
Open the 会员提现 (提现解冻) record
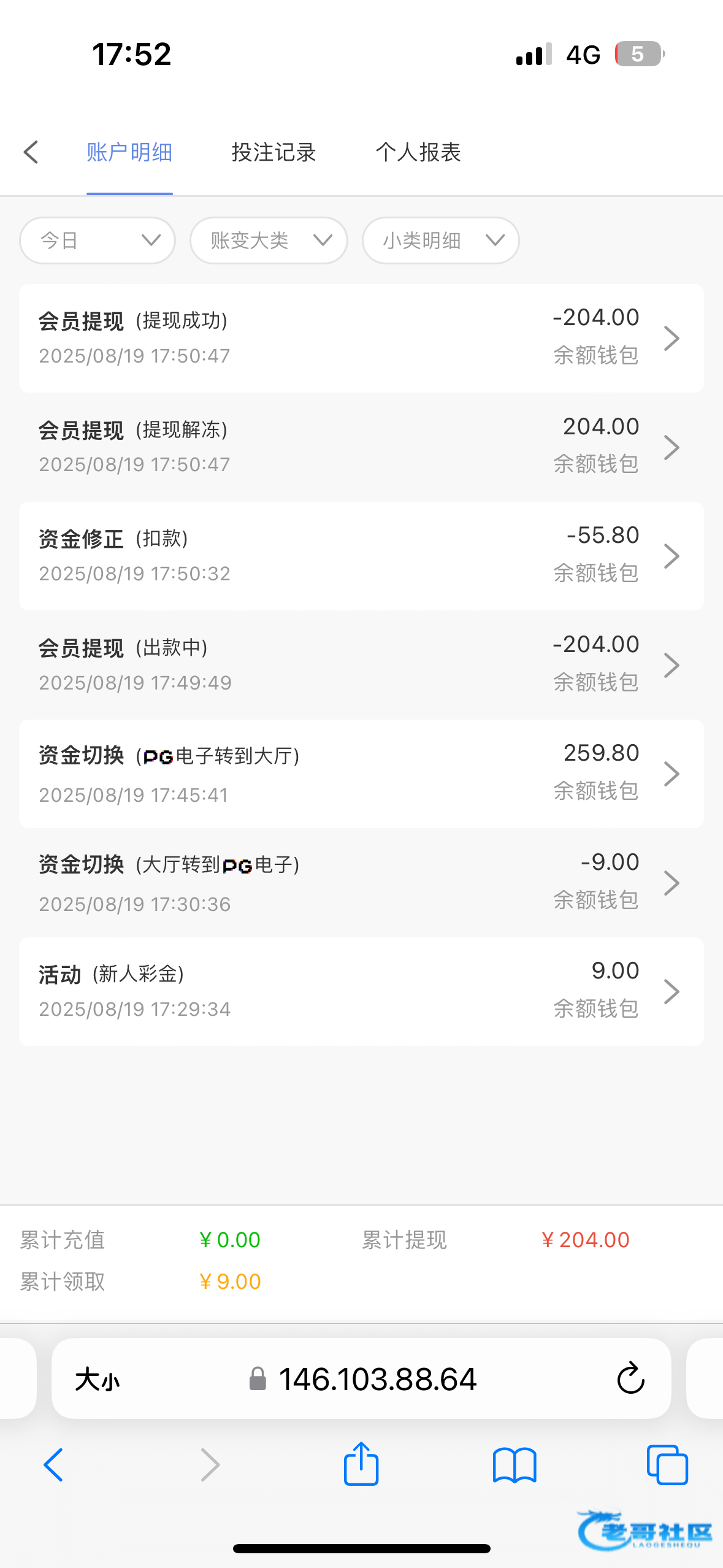pos(361,447)
